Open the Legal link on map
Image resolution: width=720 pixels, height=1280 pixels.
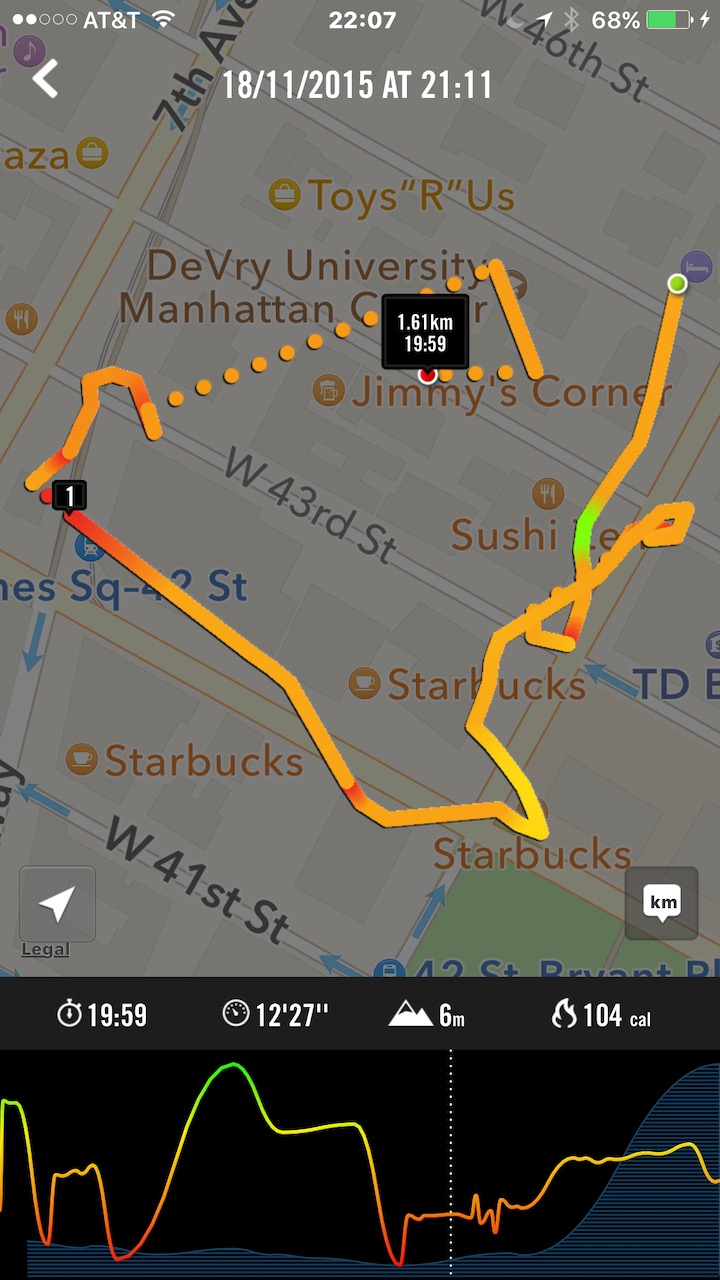click(45, 950)
